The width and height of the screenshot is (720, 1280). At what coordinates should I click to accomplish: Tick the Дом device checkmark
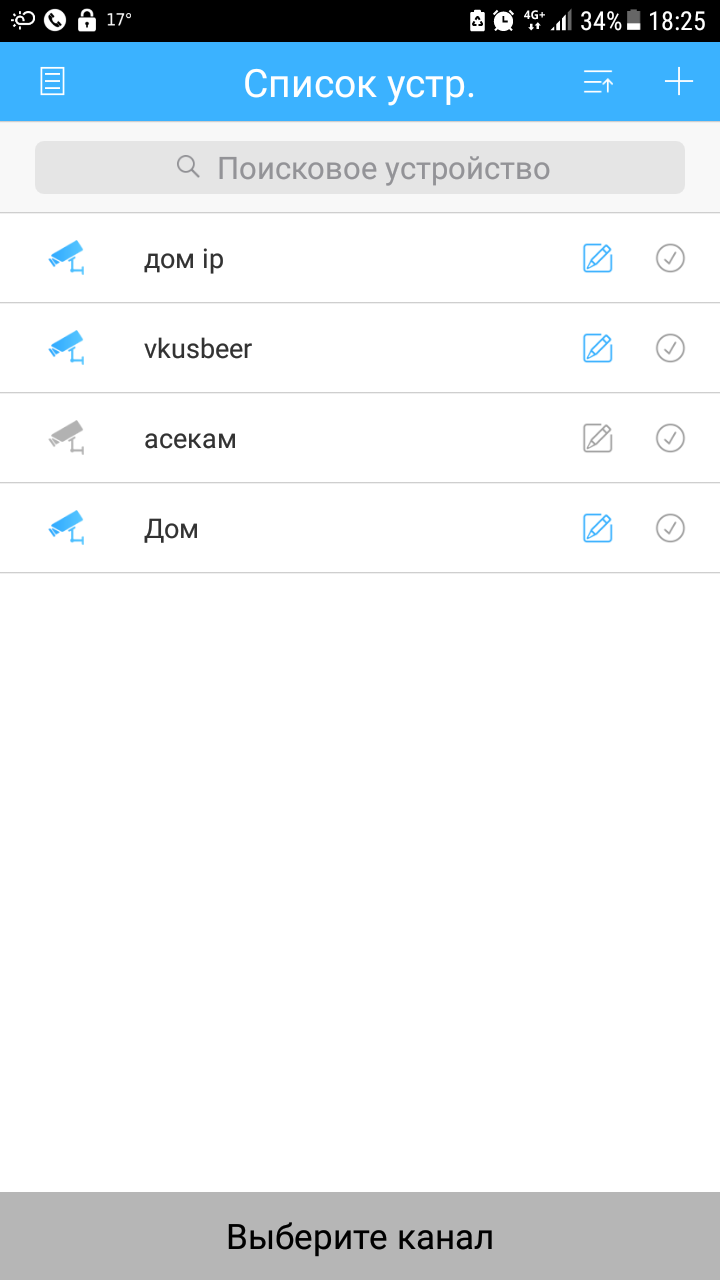click(670, 528)
